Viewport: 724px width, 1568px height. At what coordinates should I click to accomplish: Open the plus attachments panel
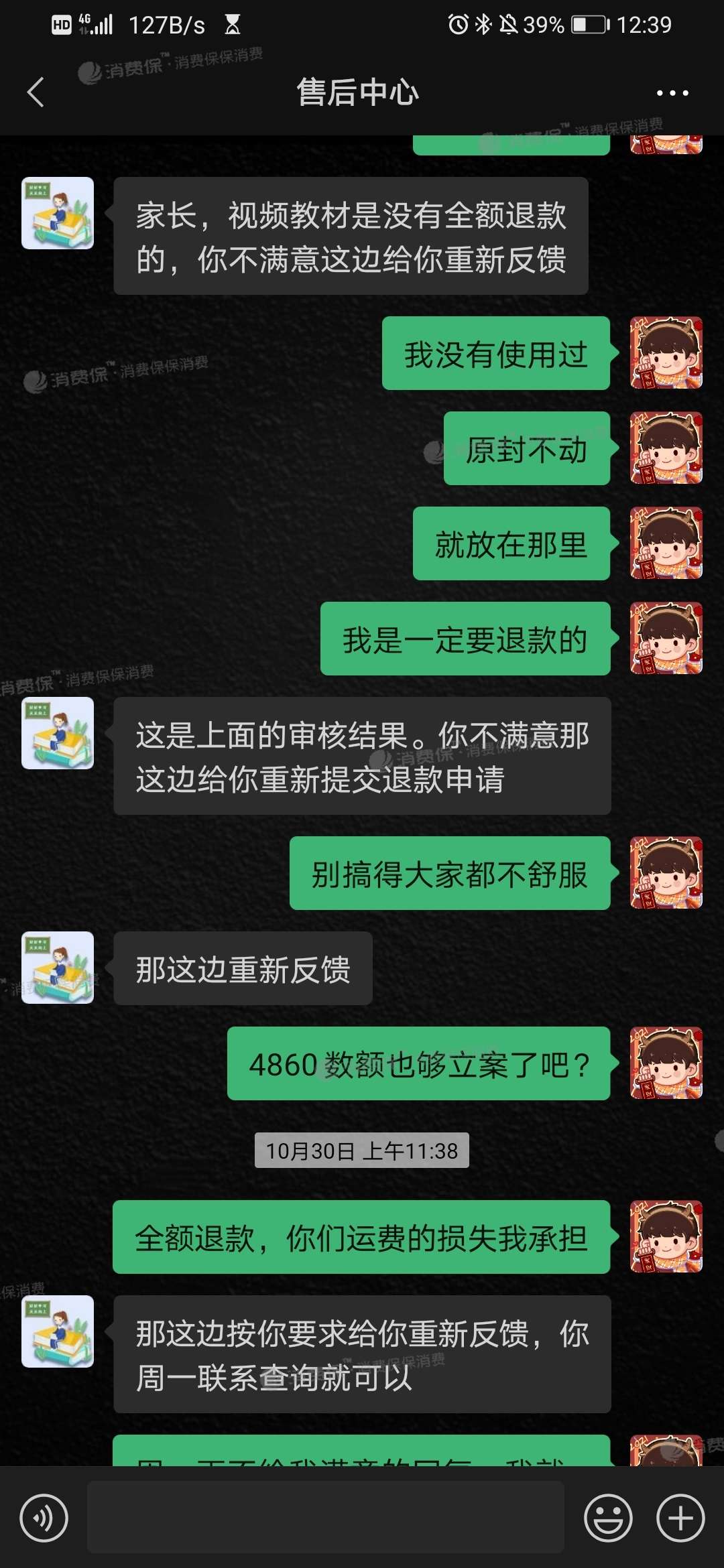(x=680, y=1518)
